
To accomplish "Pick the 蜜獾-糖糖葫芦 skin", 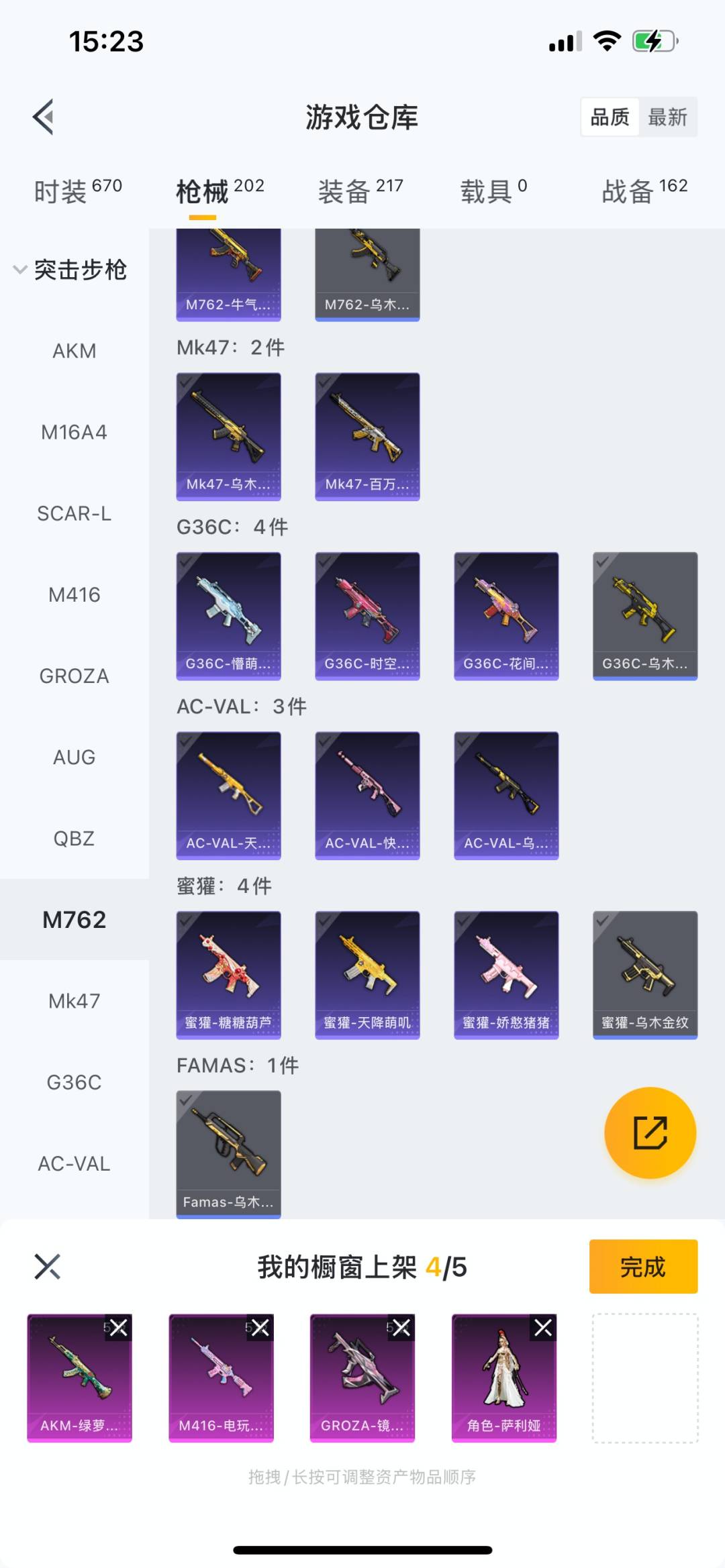I will click(x=228, y=974).
